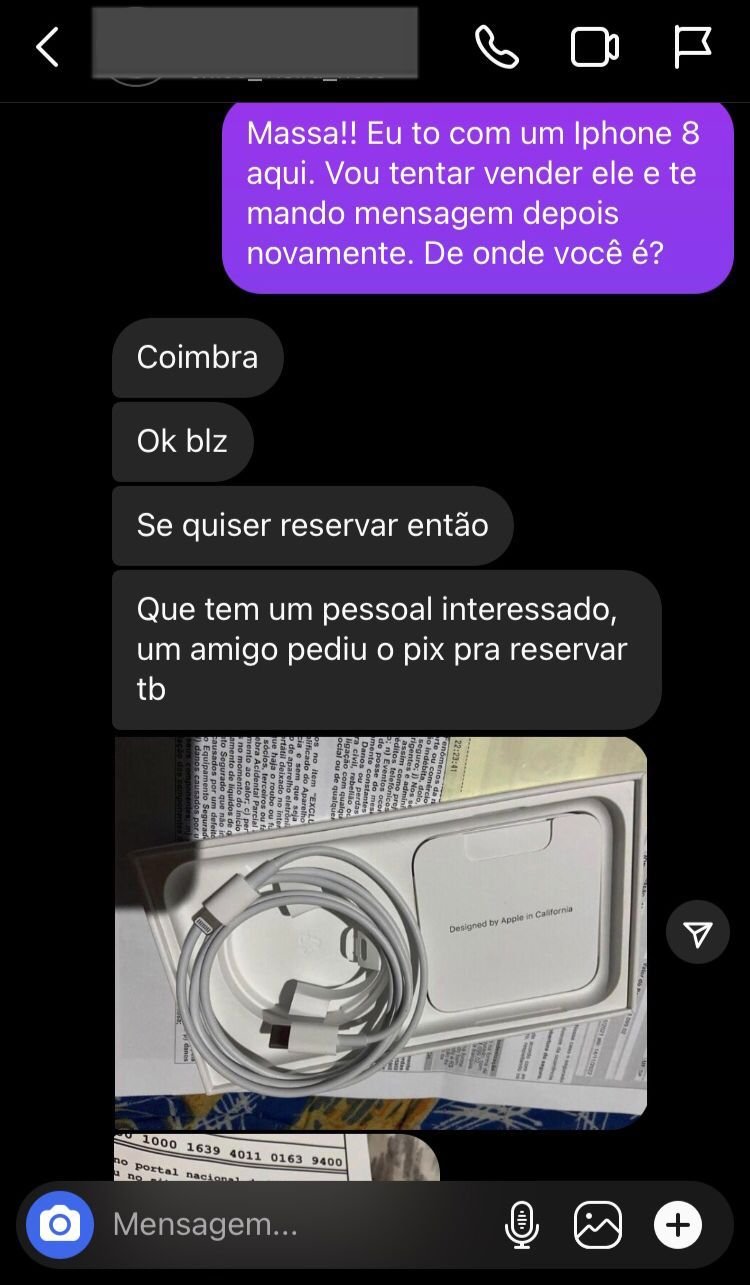Open the blurred contact profile header
750x1285 pixels.
click(x=254, y=43)
